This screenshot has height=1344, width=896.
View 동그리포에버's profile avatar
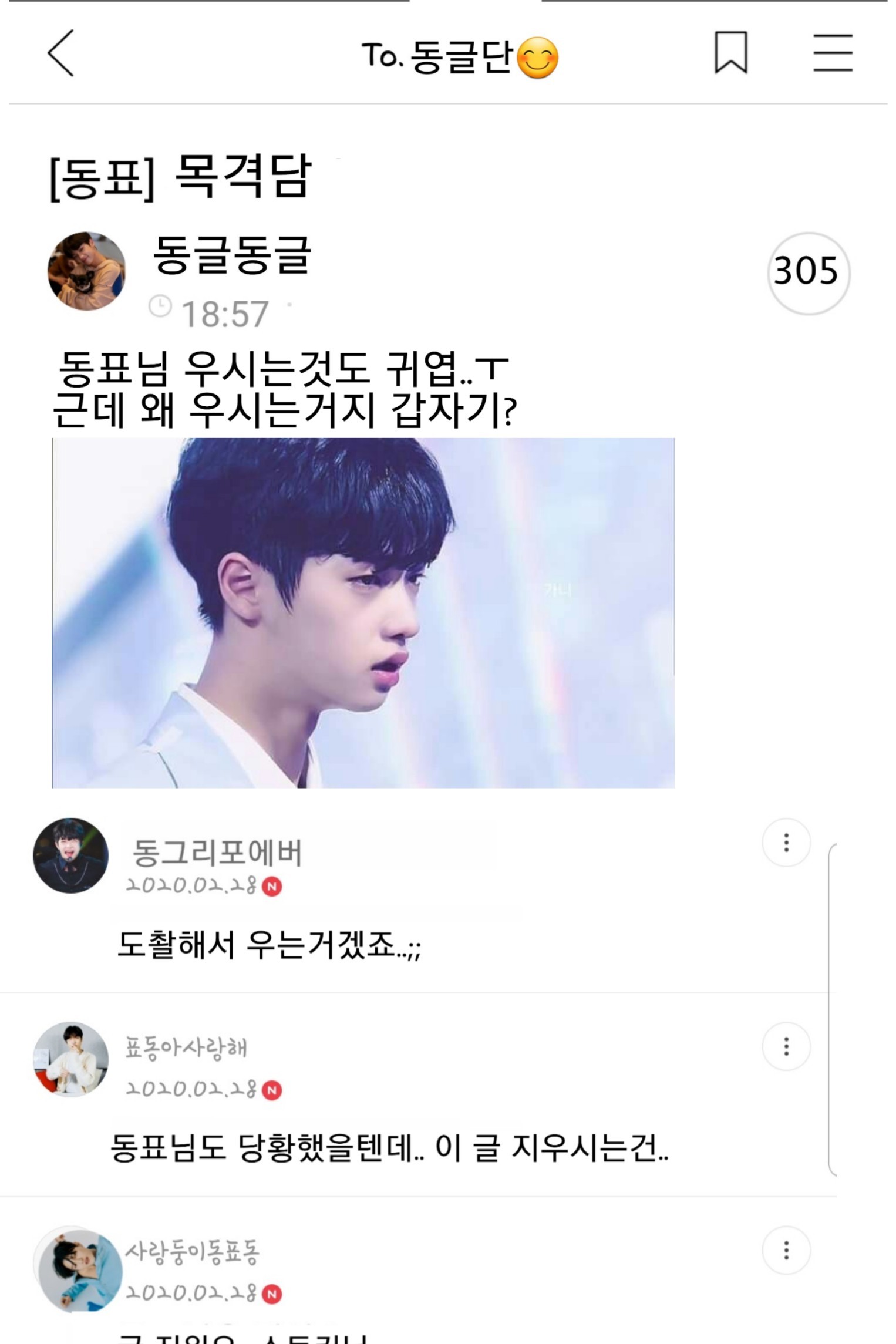click(x=71, y=855)
